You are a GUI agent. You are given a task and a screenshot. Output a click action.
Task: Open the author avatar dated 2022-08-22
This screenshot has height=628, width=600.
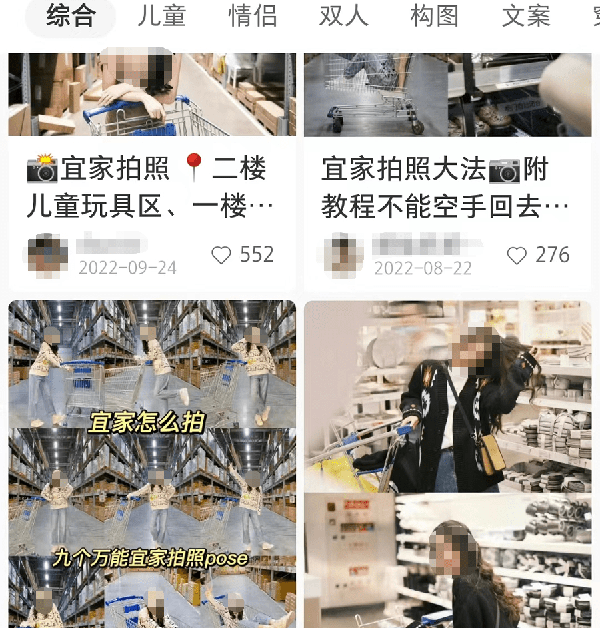tap(343, 255)
